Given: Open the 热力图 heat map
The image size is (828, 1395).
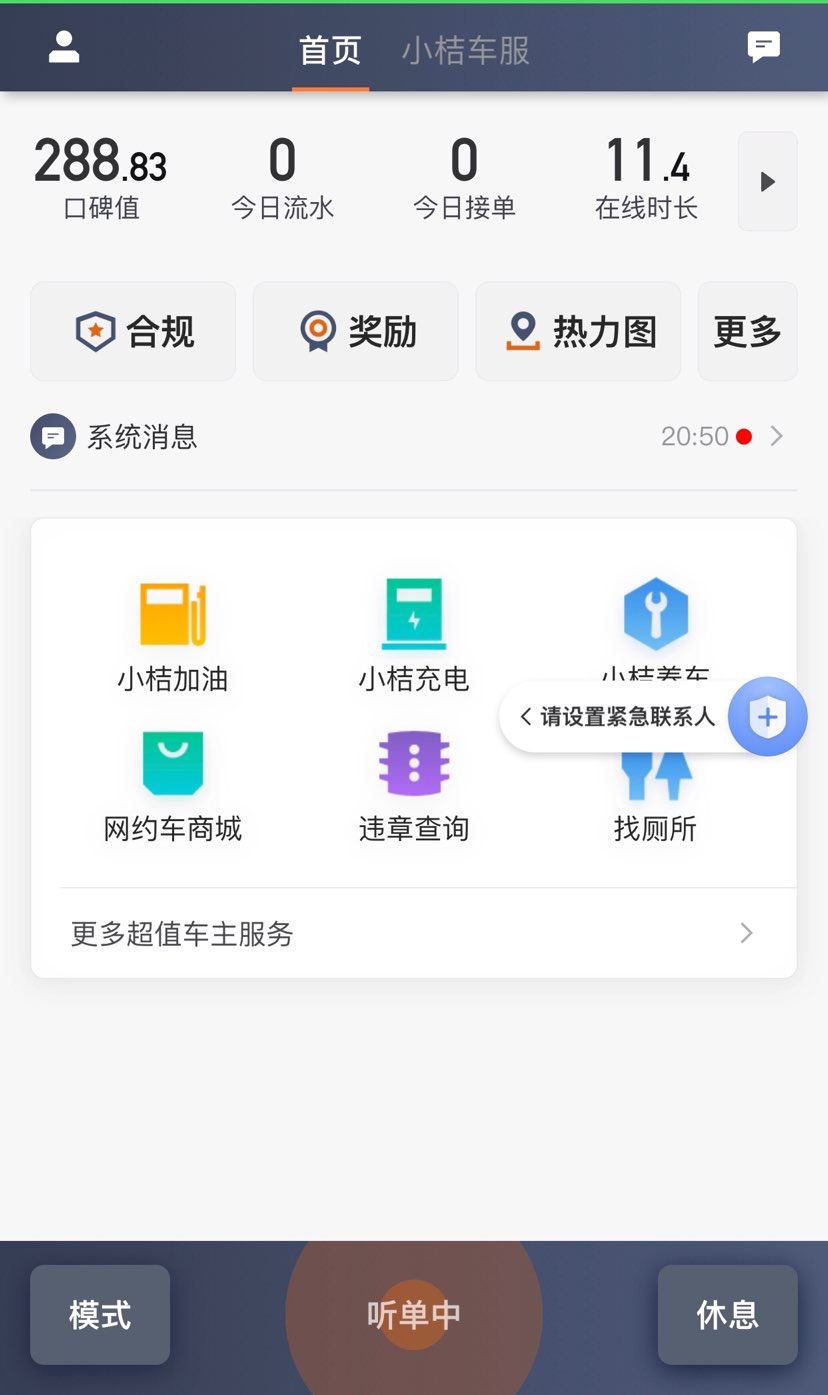Looking at the screenshot, I should click(x=578, y=331).
